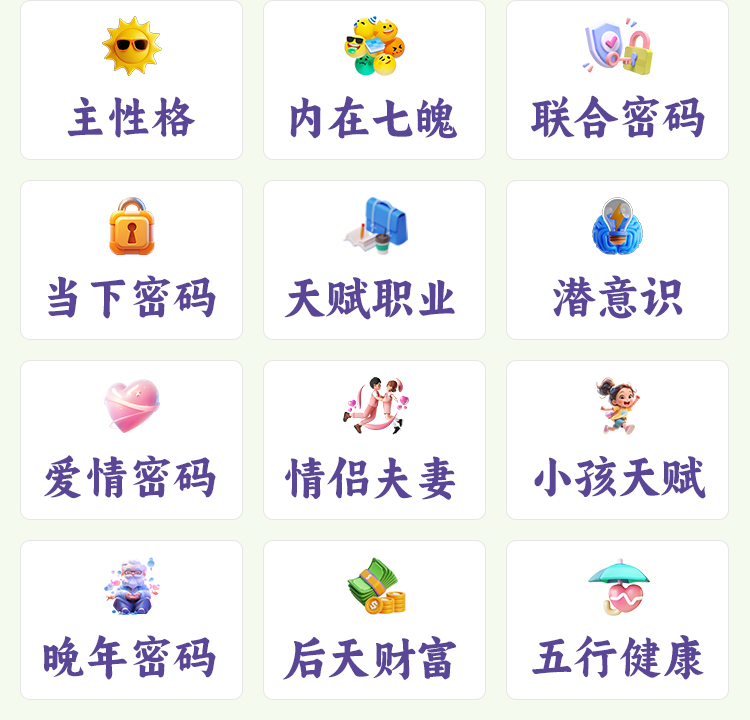Open the 主性格 card
Screen dimensions: 750x720
click(131, 80)
